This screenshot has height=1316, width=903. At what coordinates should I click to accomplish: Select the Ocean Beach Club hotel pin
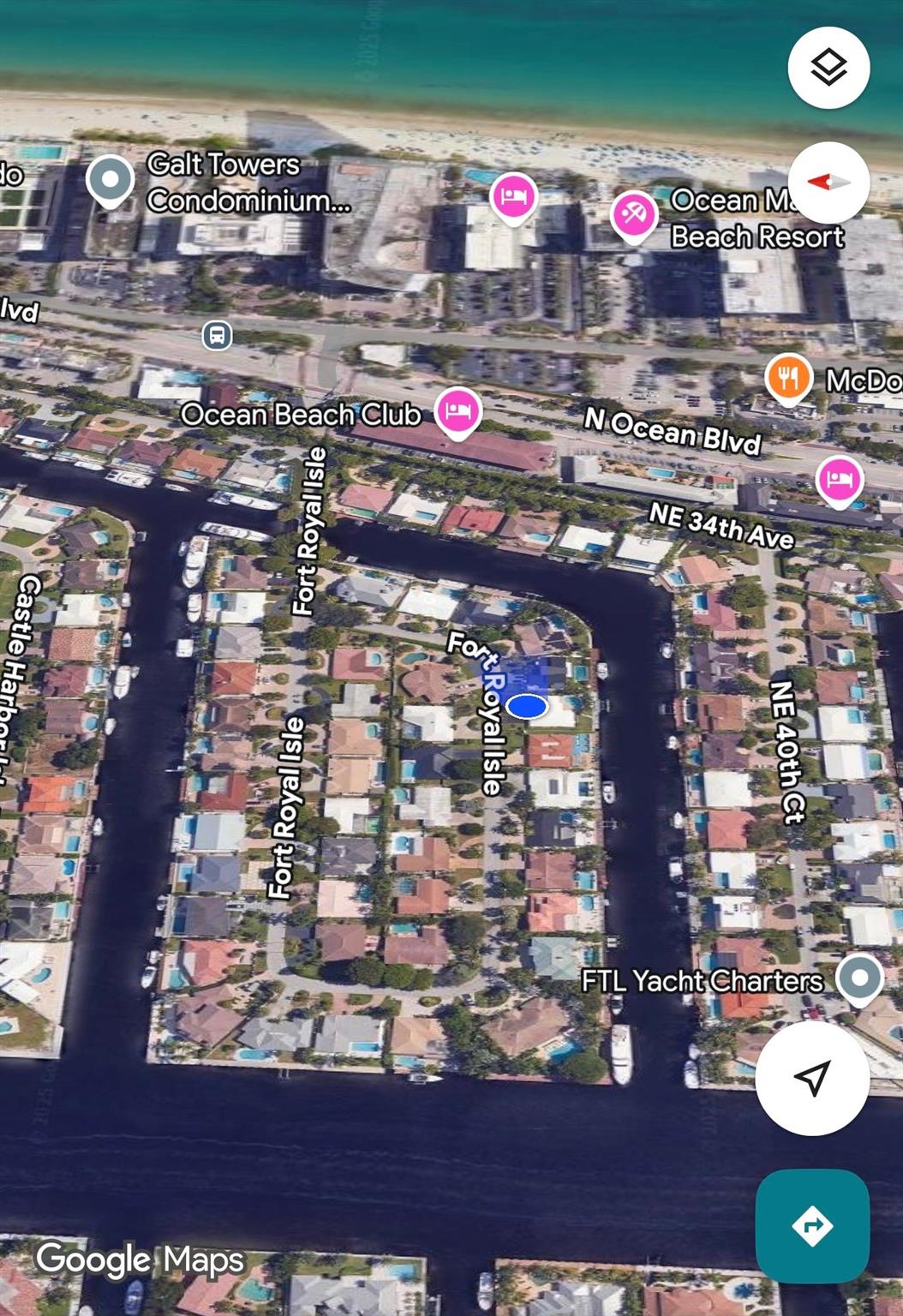point(458,411)
